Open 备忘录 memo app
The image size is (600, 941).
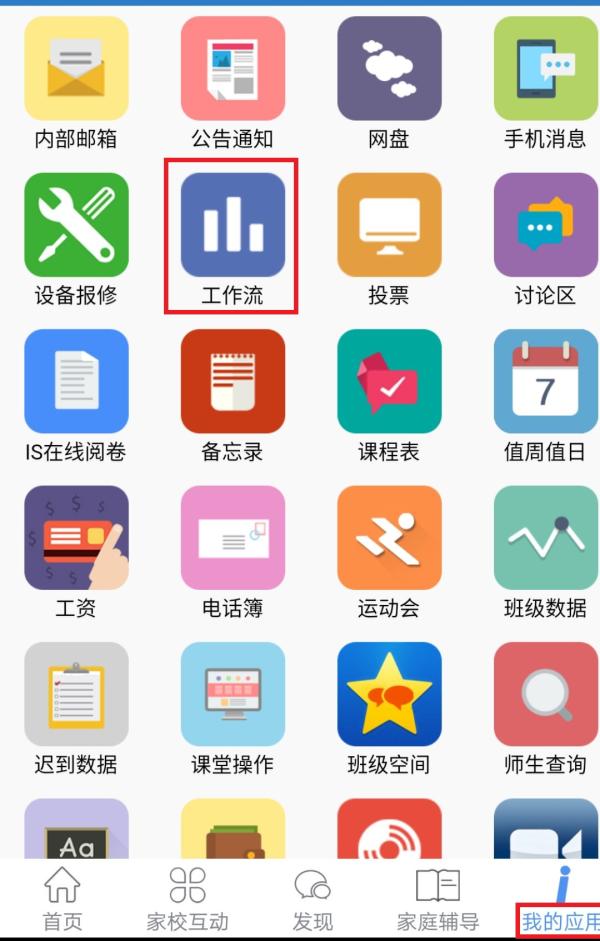tap(232, 381)
